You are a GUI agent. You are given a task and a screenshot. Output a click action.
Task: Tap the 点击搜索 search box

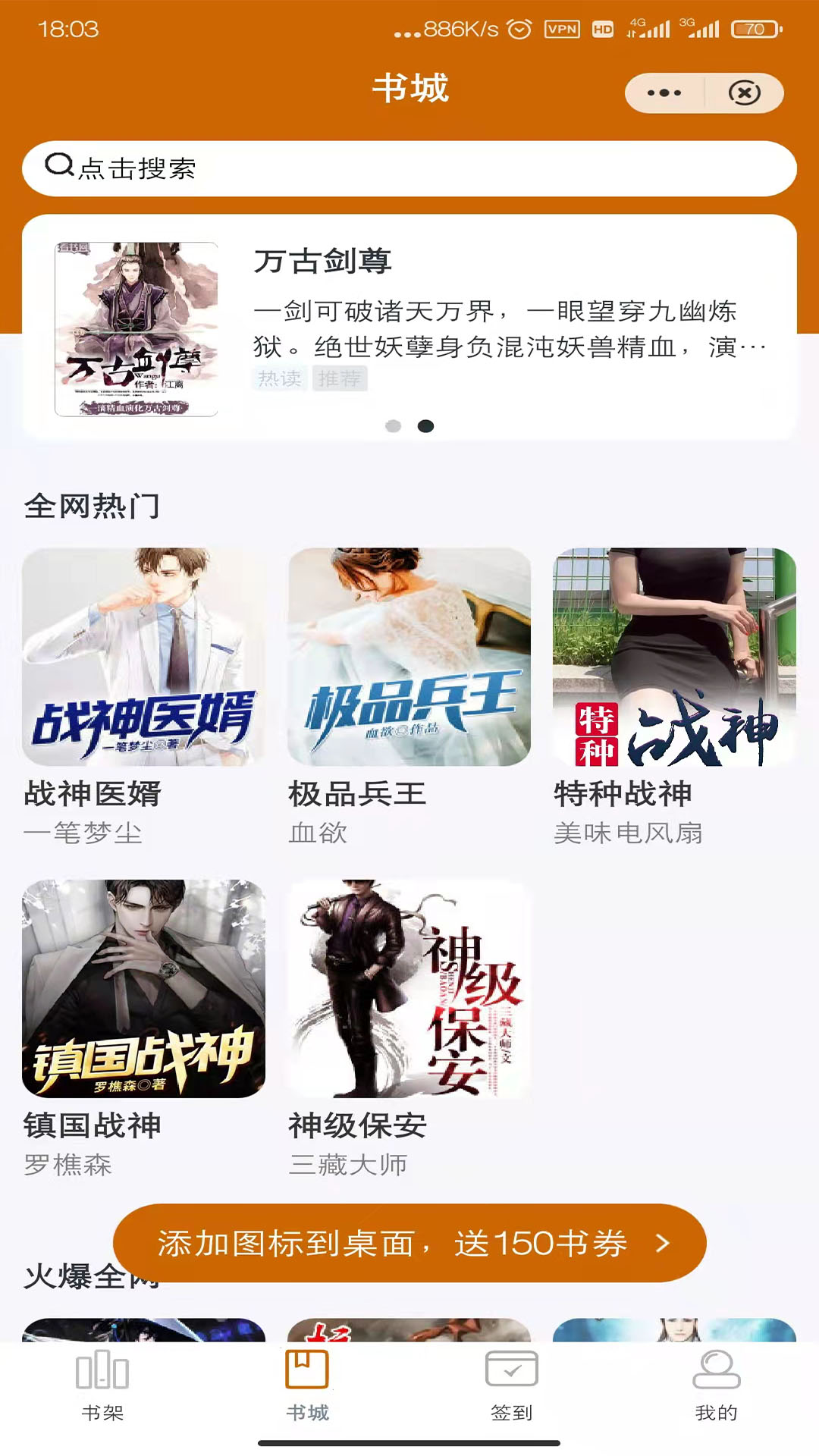[409, 168]
